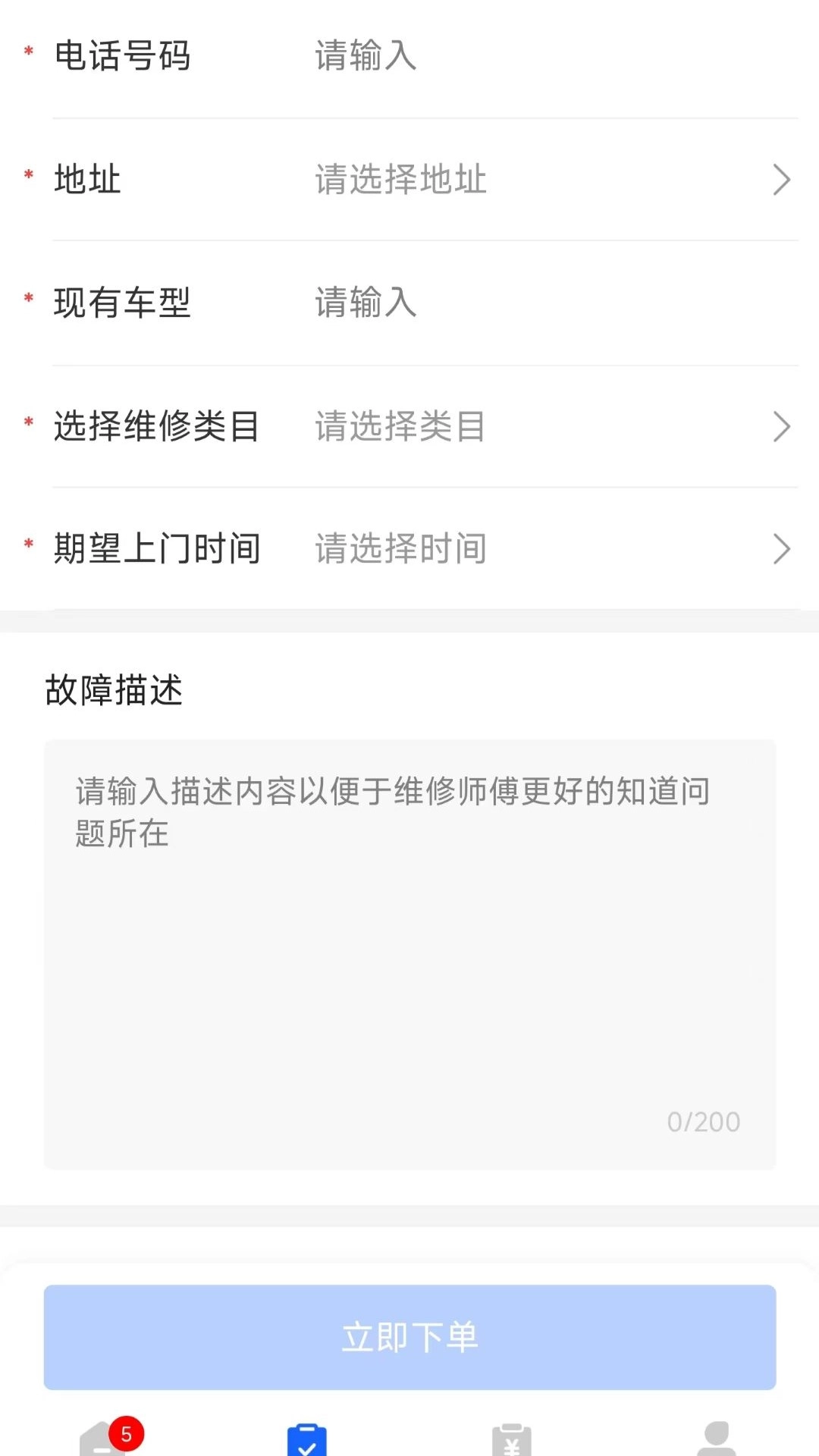
Task: Open the 选择维修类目 dropdown arrow
Action: 782,427
